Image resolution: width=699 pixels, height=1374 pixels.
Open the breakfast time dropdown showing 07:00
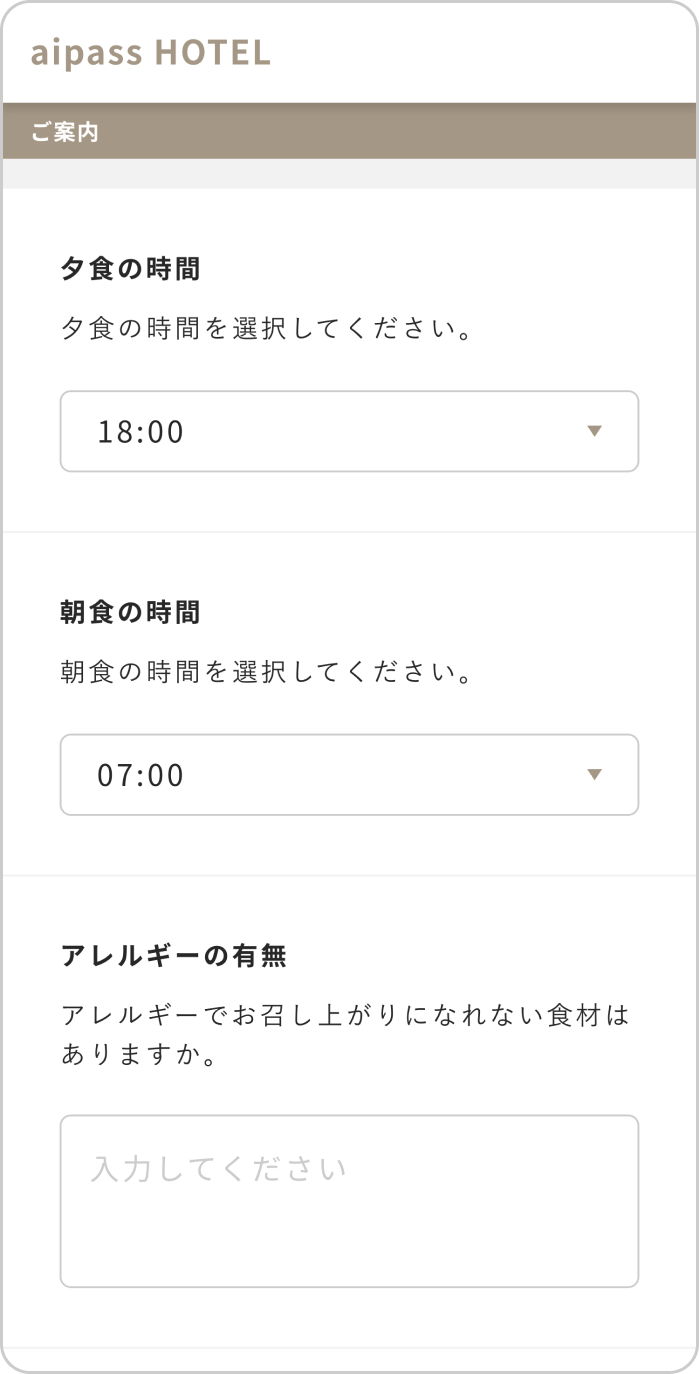click(x=349, y=775)
